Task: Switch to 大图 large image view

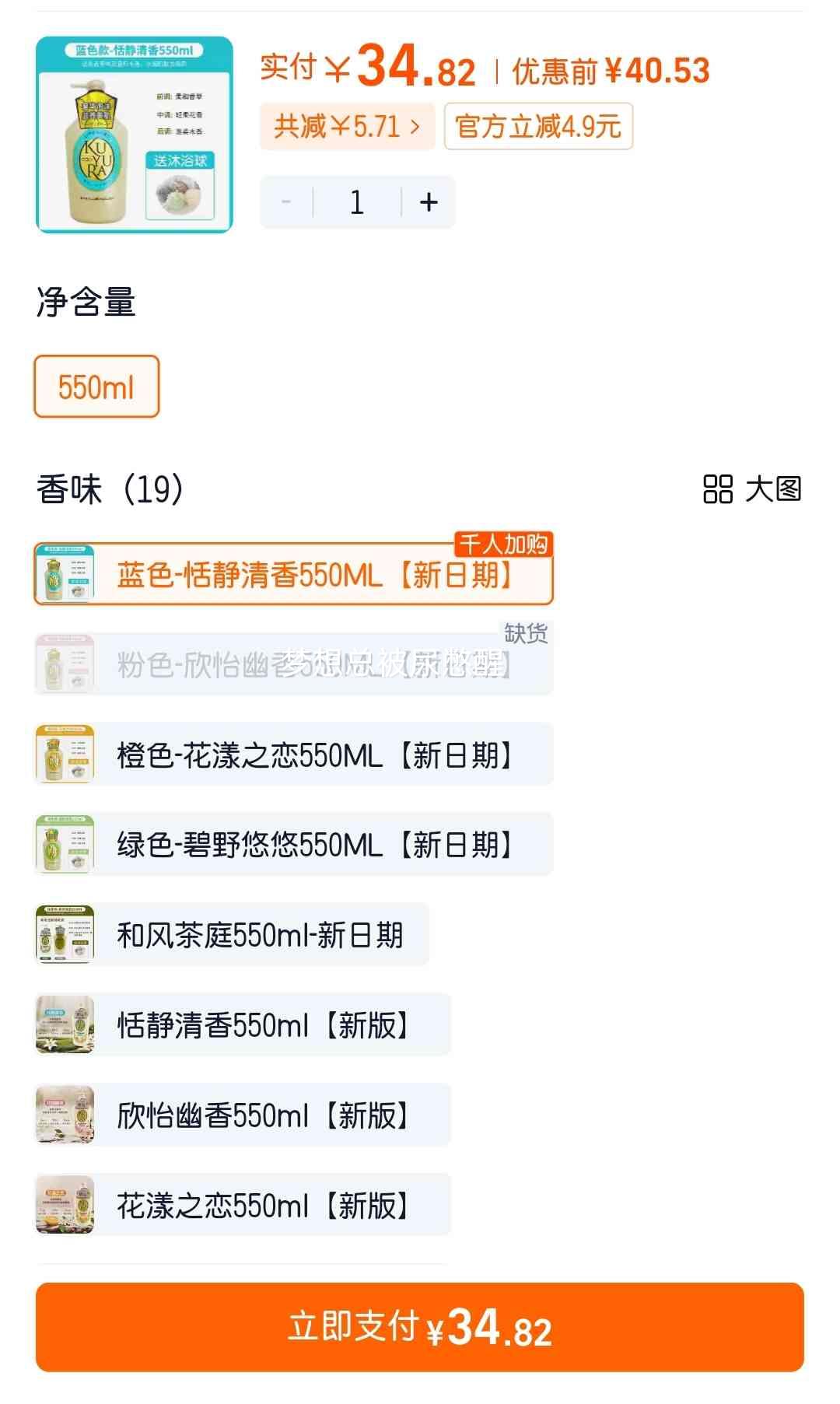Action: [751, 489]
